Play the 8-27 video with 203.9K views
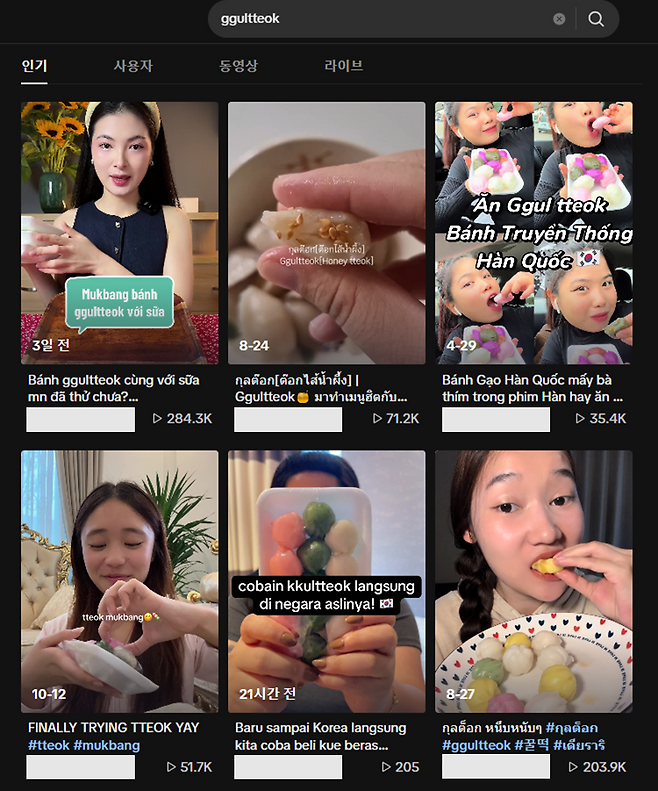 (x=533, y=581)
